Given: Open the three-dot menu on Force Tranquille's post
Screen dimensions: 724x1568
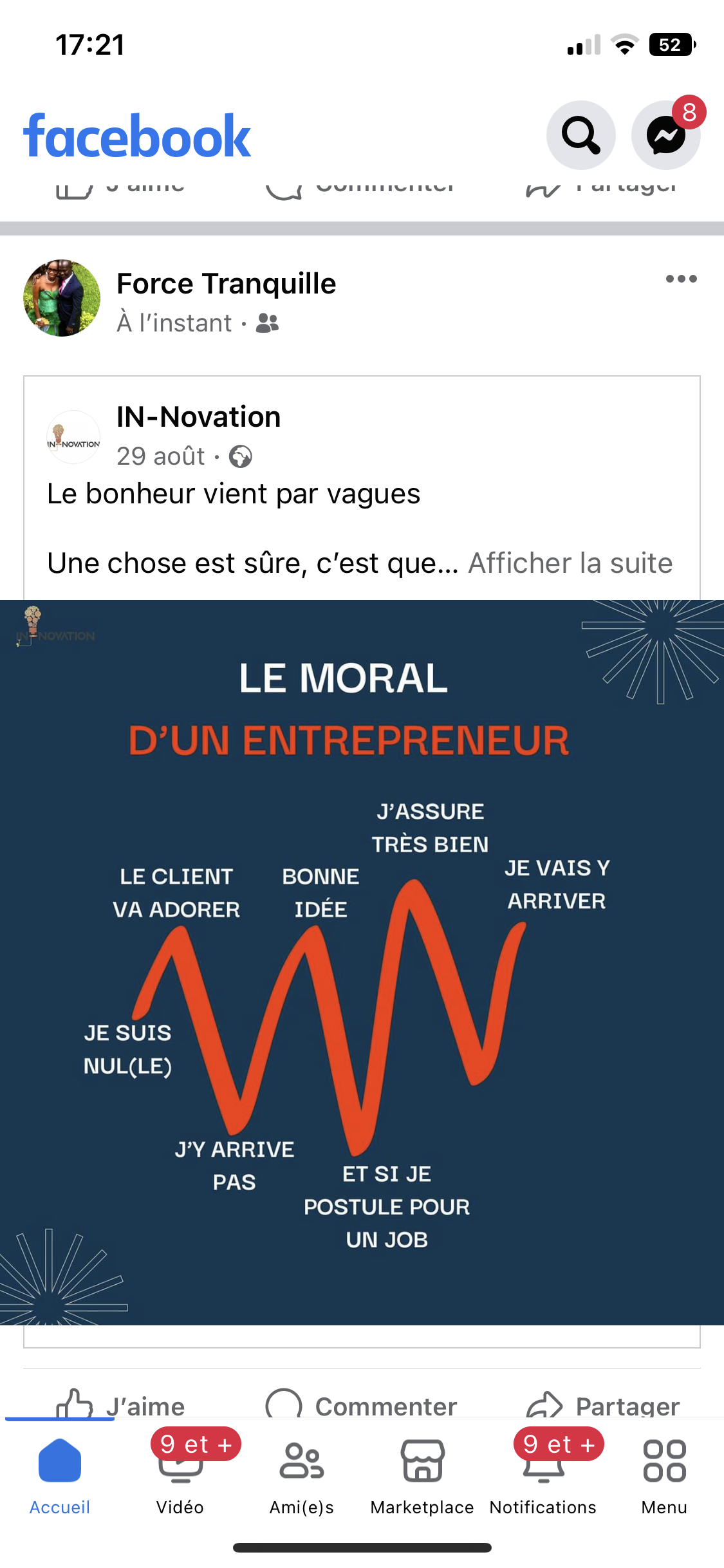Looking at the screenshot, I should coord(681,279).
